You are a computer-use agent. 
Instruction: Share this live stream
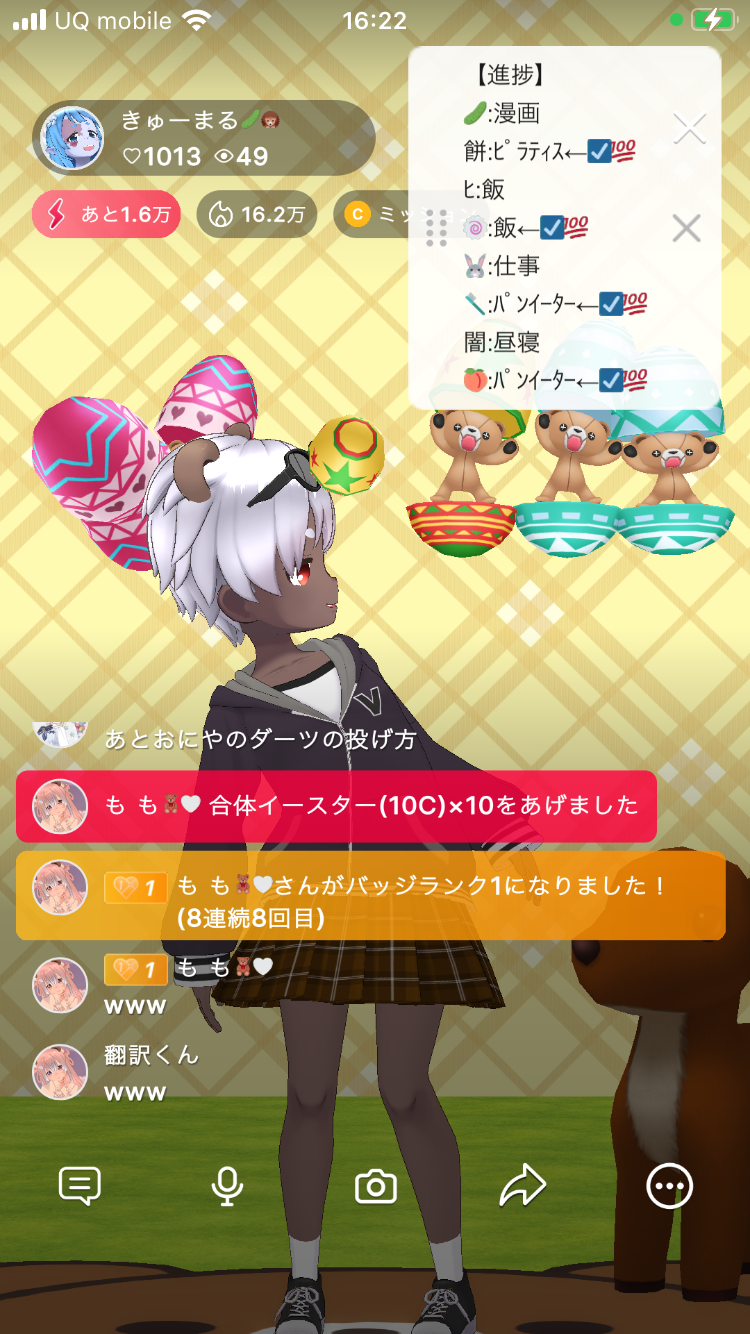coord(522,1187)
